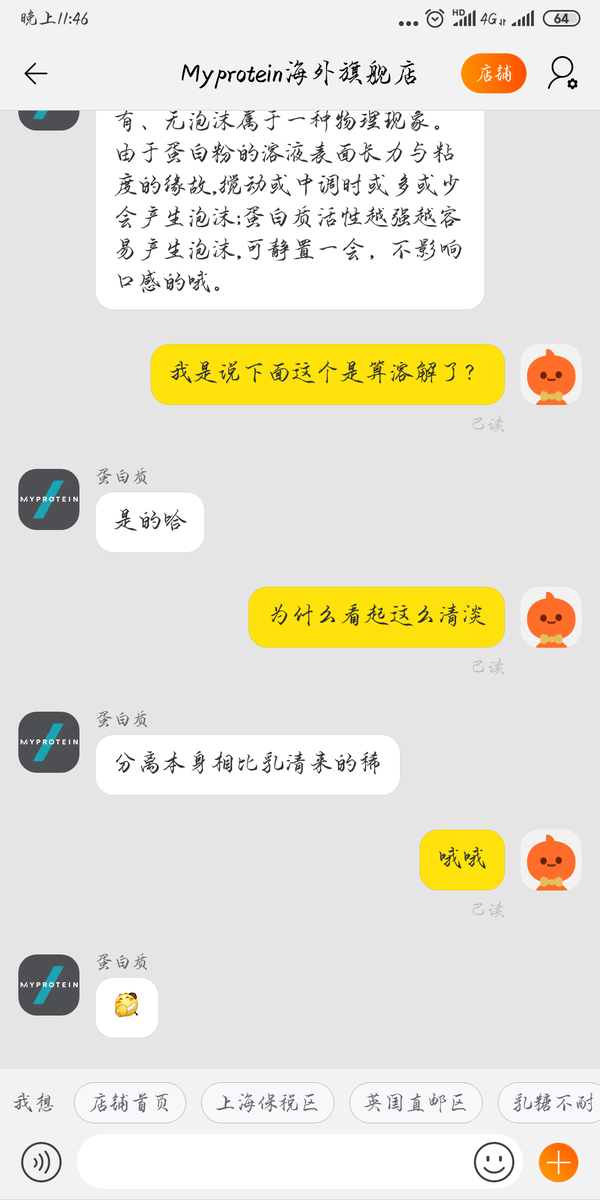
Task: Choose the 英国直邮区 quick chip
Action: 415,1103
